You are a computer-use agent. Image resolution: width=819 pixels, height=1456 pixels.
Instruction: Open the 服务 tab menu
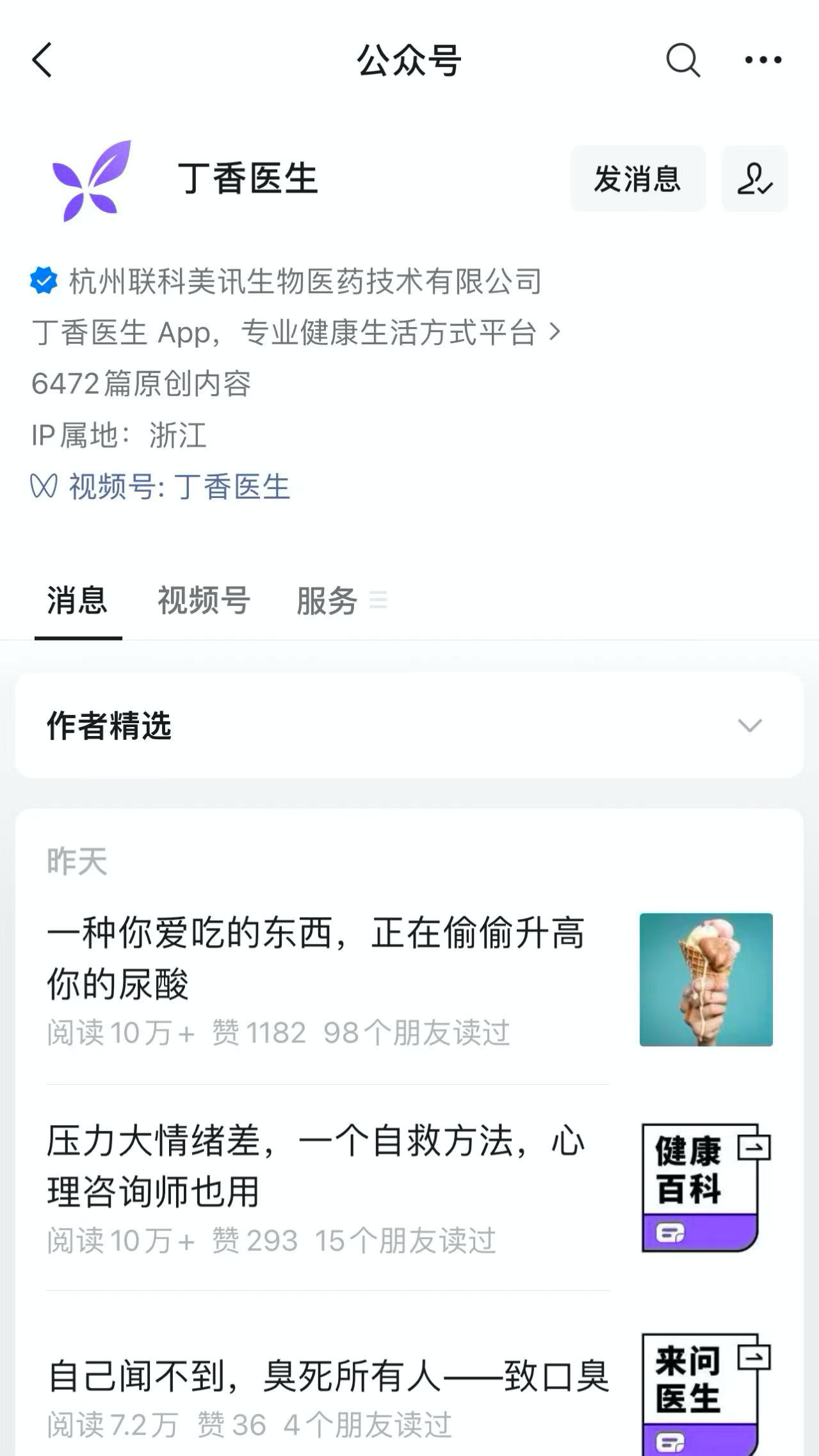pyautogui.click(x=341, y=600)
